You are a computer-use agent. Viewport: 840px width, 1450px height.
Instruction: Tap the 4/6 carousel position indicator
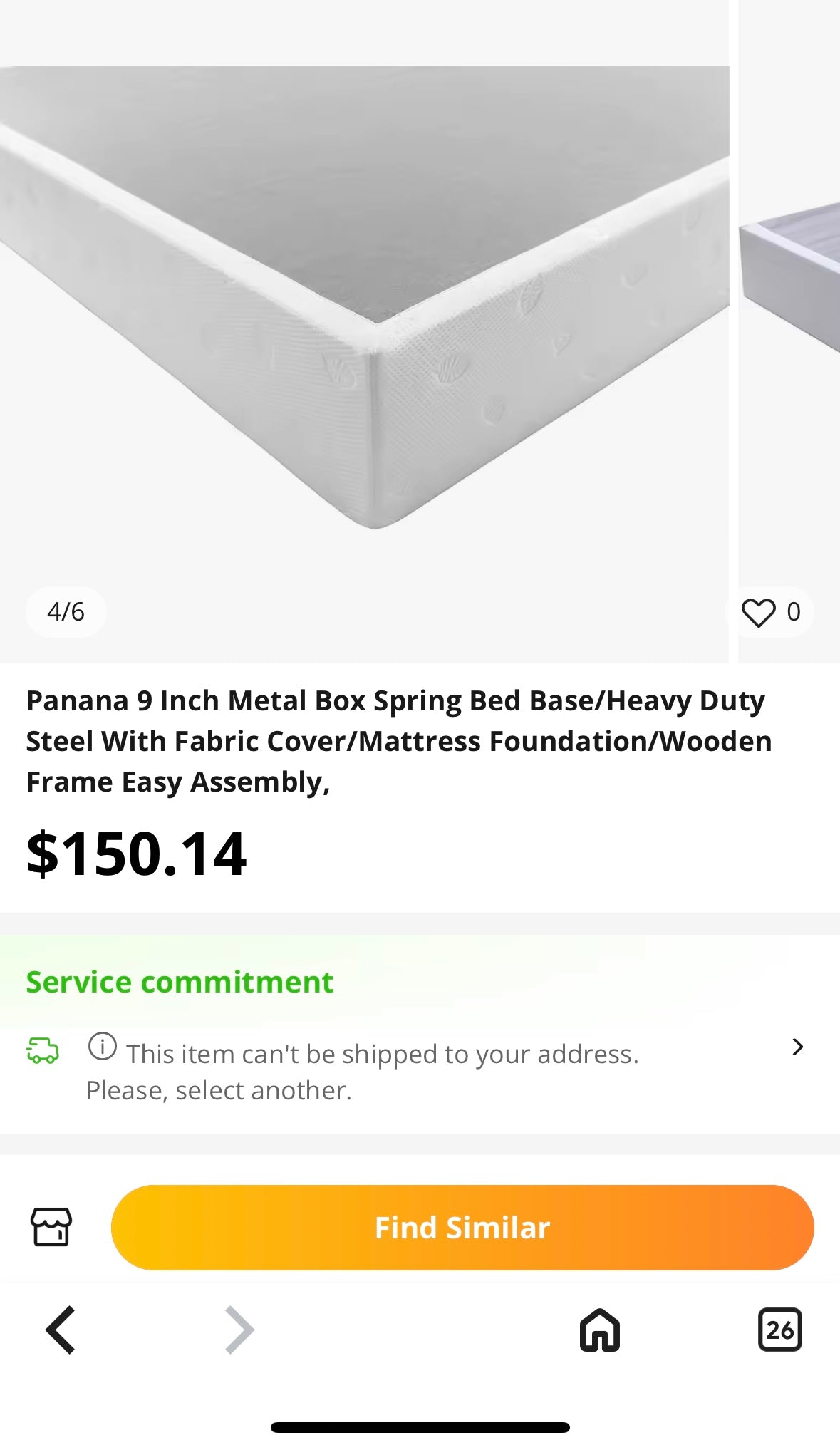coord(66,611)
